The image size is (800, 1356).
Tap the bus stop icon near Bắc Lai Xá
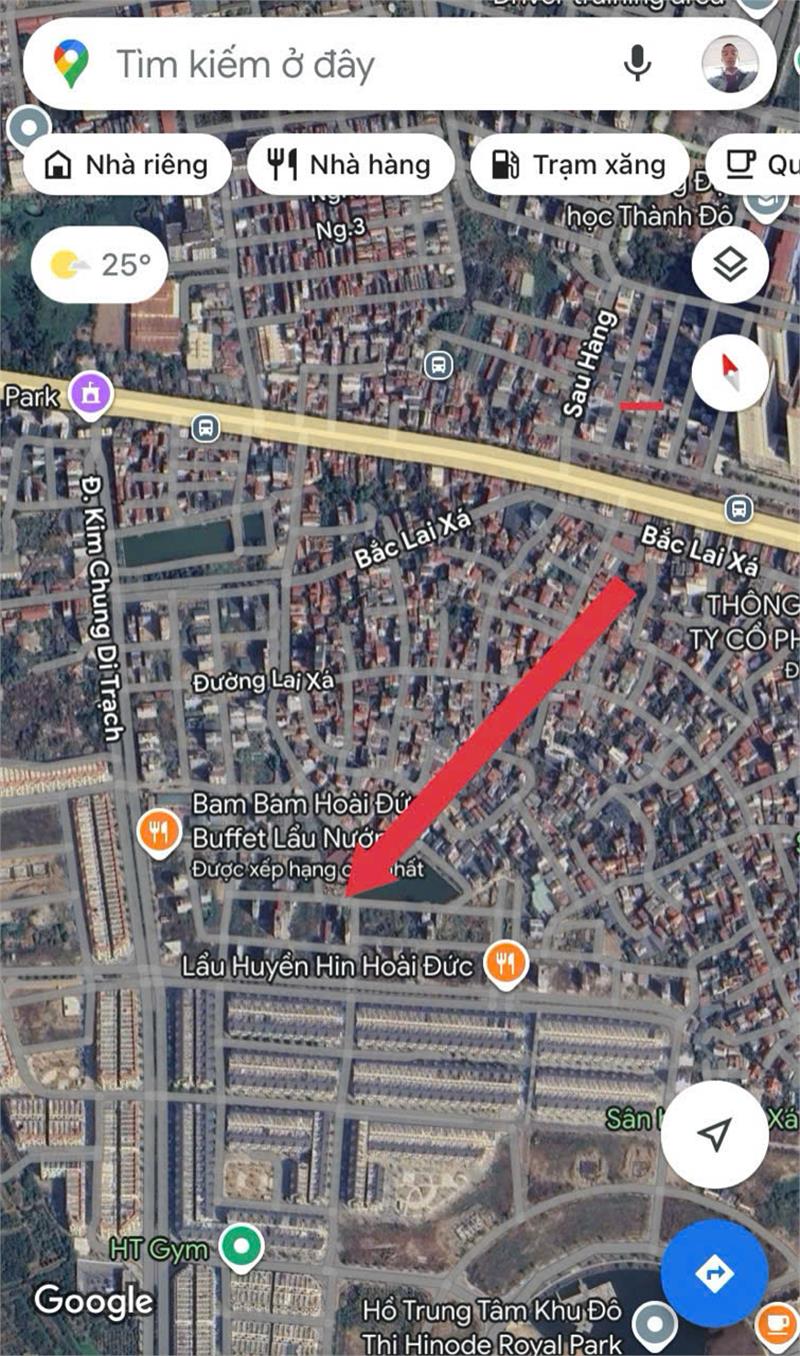click(x=738, y=508)
